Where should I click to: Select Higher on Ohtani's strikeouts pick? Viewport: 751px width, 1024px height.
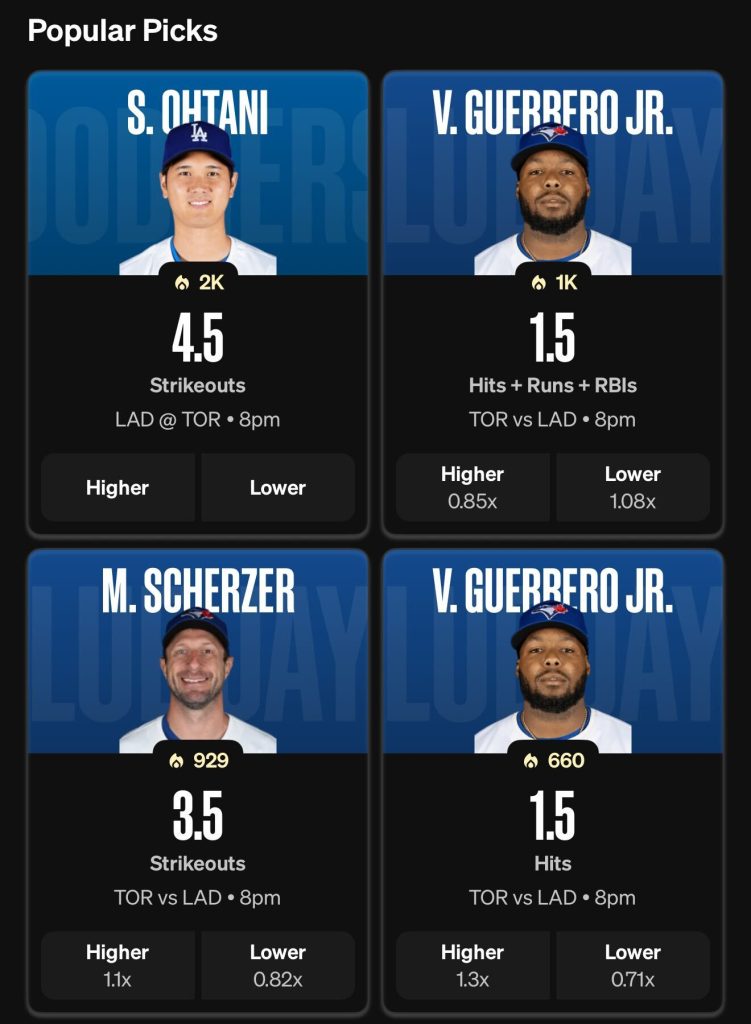pos(117,488)
